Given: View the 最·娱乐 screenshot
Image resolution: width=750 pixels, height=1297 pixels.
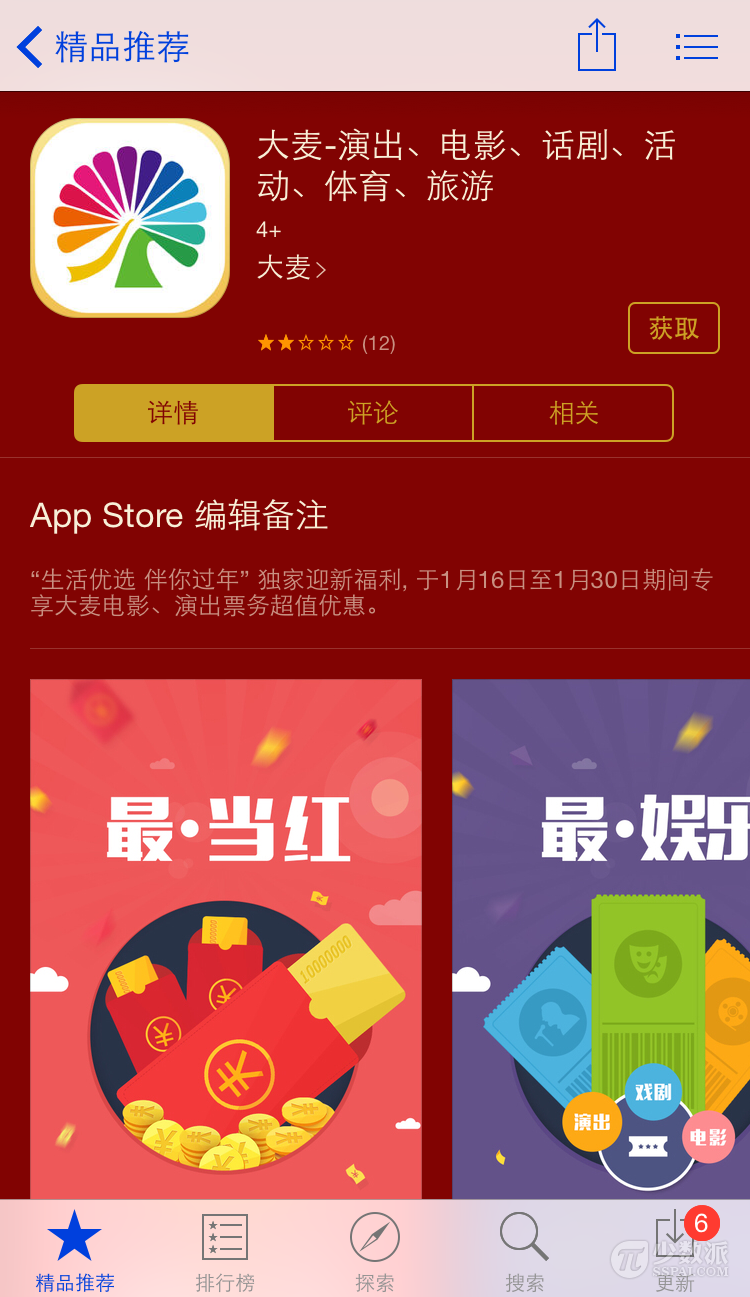Looking at the screenshot, I should (600, 938).
